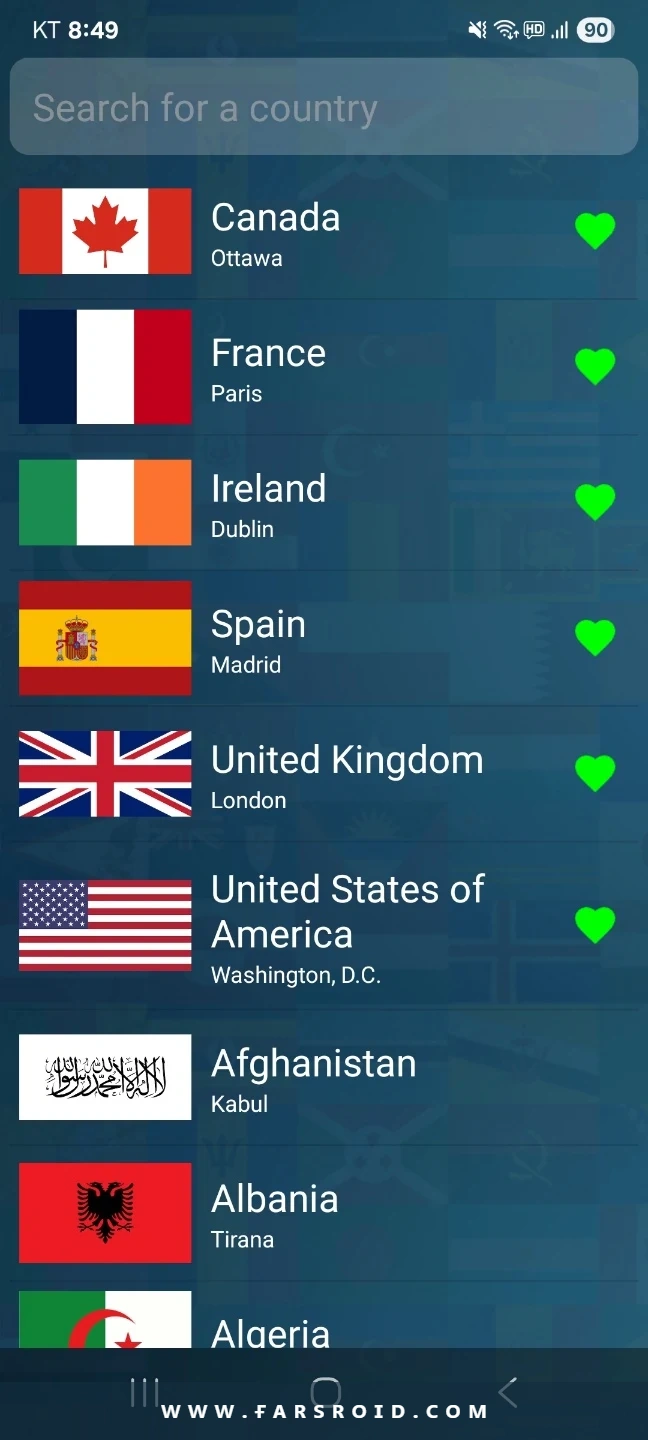Open United States of America entry

click(324, 926)
